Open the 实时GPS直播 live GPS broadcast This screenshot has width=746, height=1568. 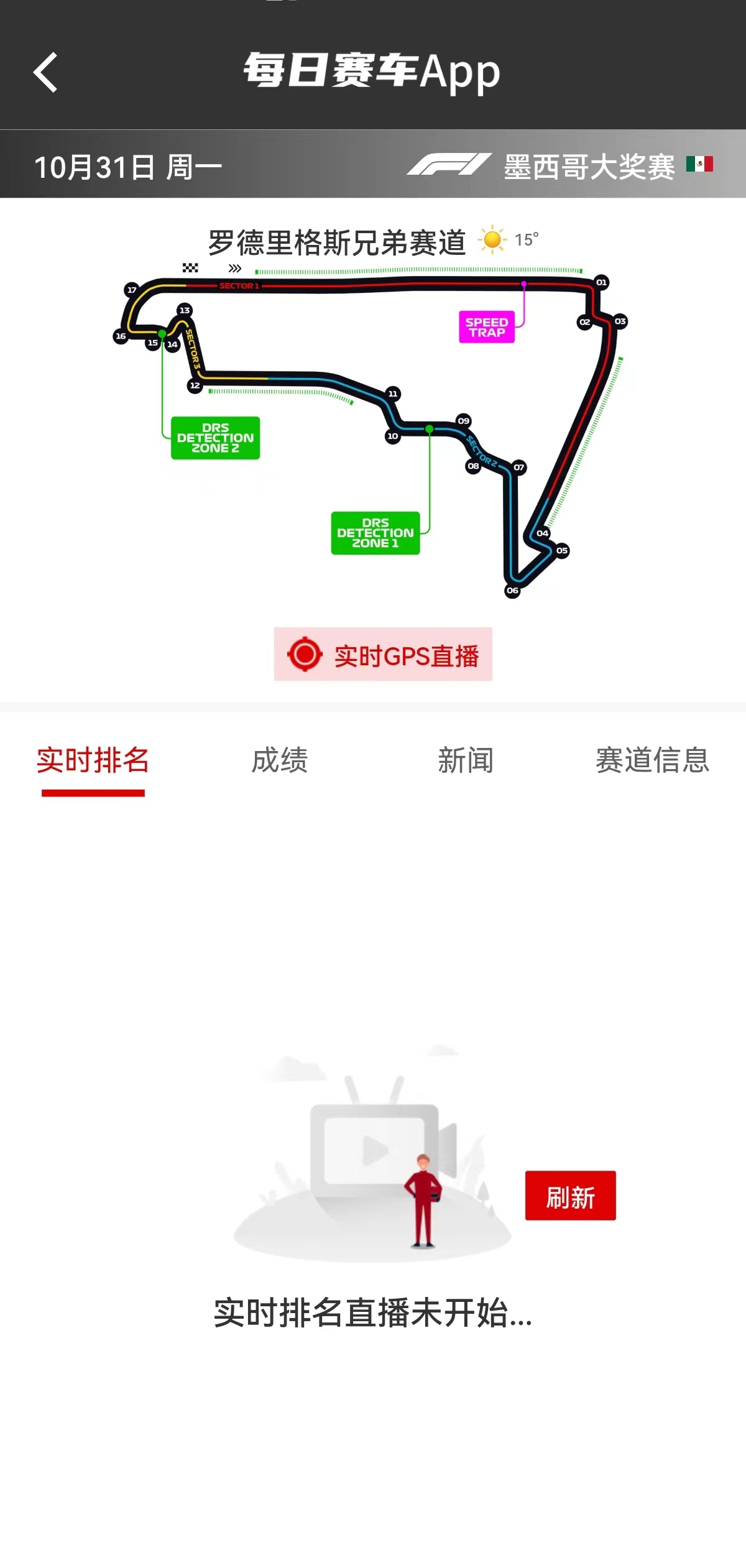click(x=383, y=654)
